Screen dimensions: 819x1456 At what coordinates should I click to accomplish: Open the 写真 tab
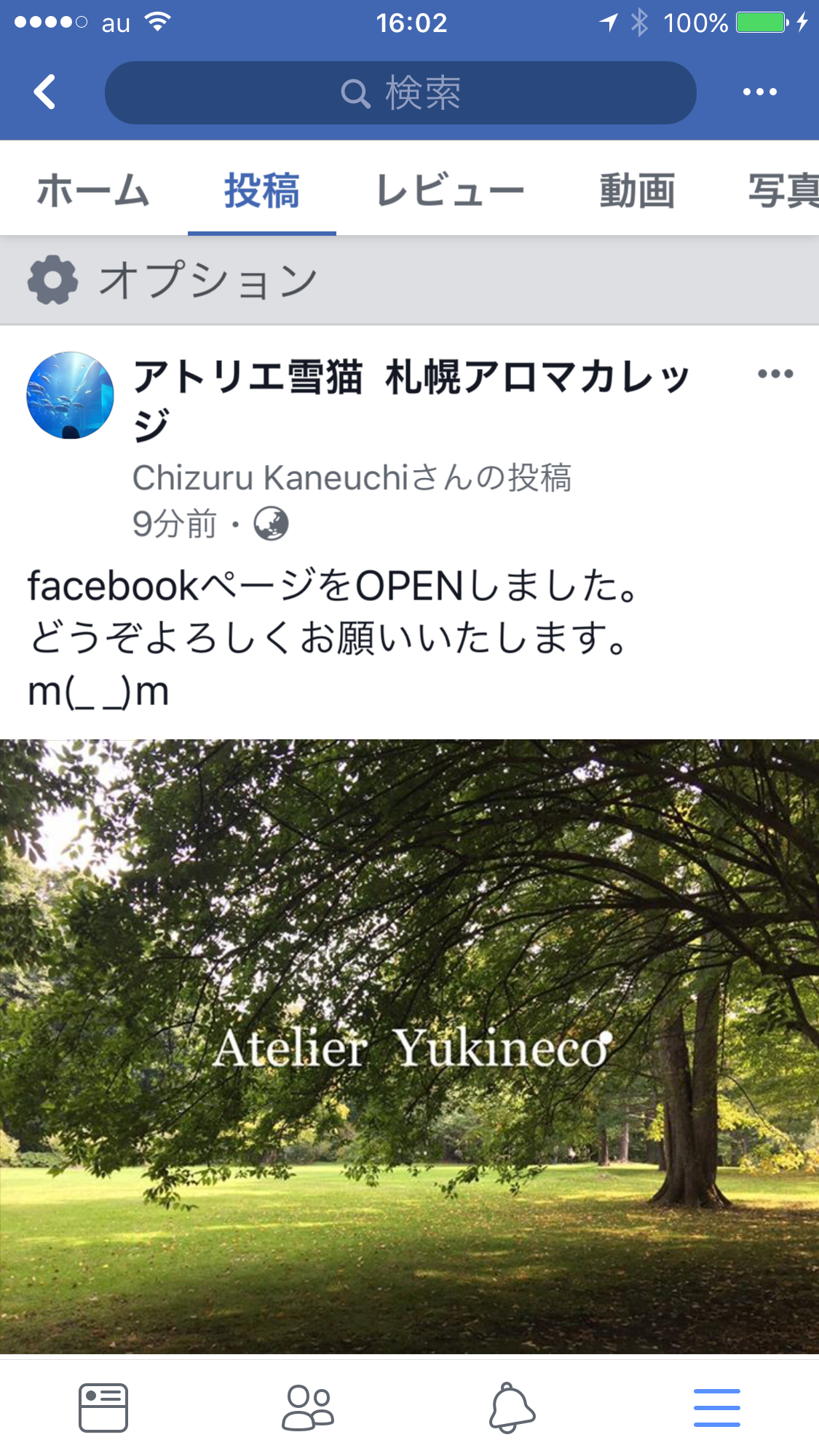[x=783, y=191]
